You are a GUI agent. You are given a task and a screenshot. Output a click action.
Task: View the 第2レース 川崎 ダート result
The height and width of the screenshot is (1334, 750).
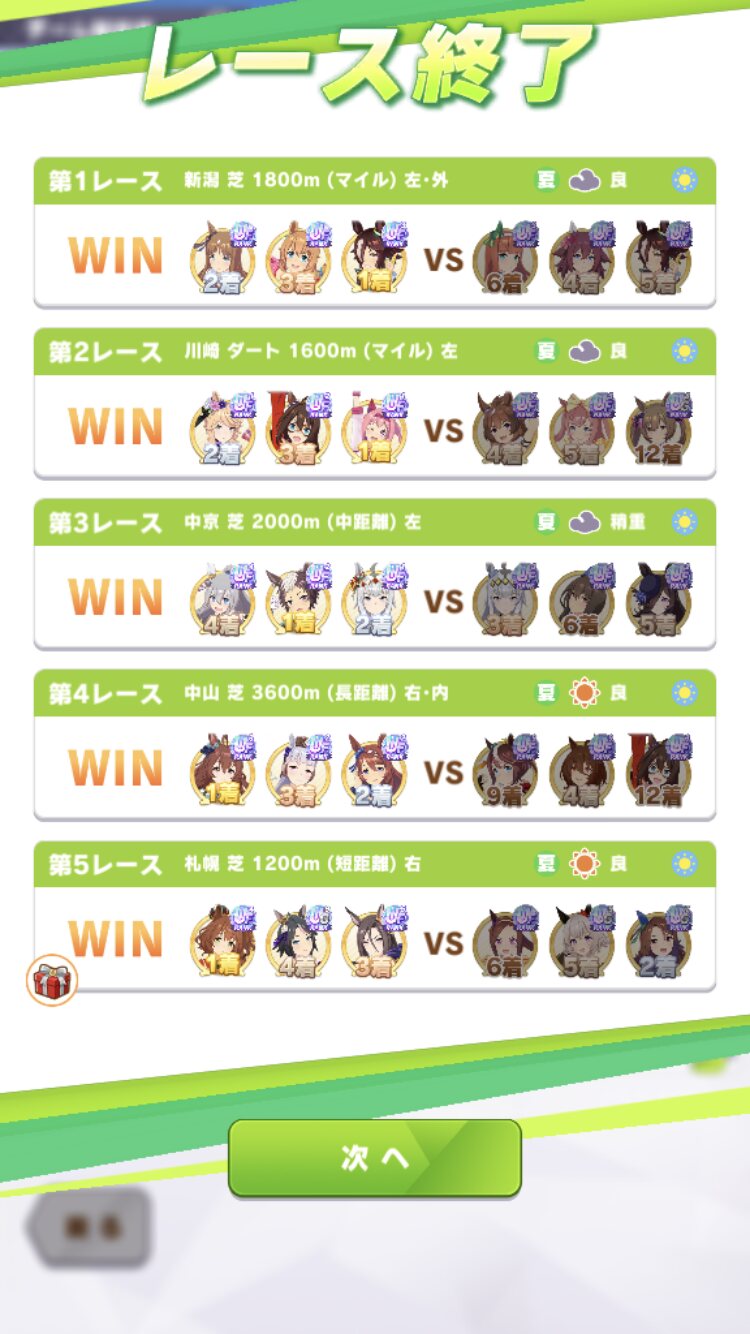[x=374, y=403]
